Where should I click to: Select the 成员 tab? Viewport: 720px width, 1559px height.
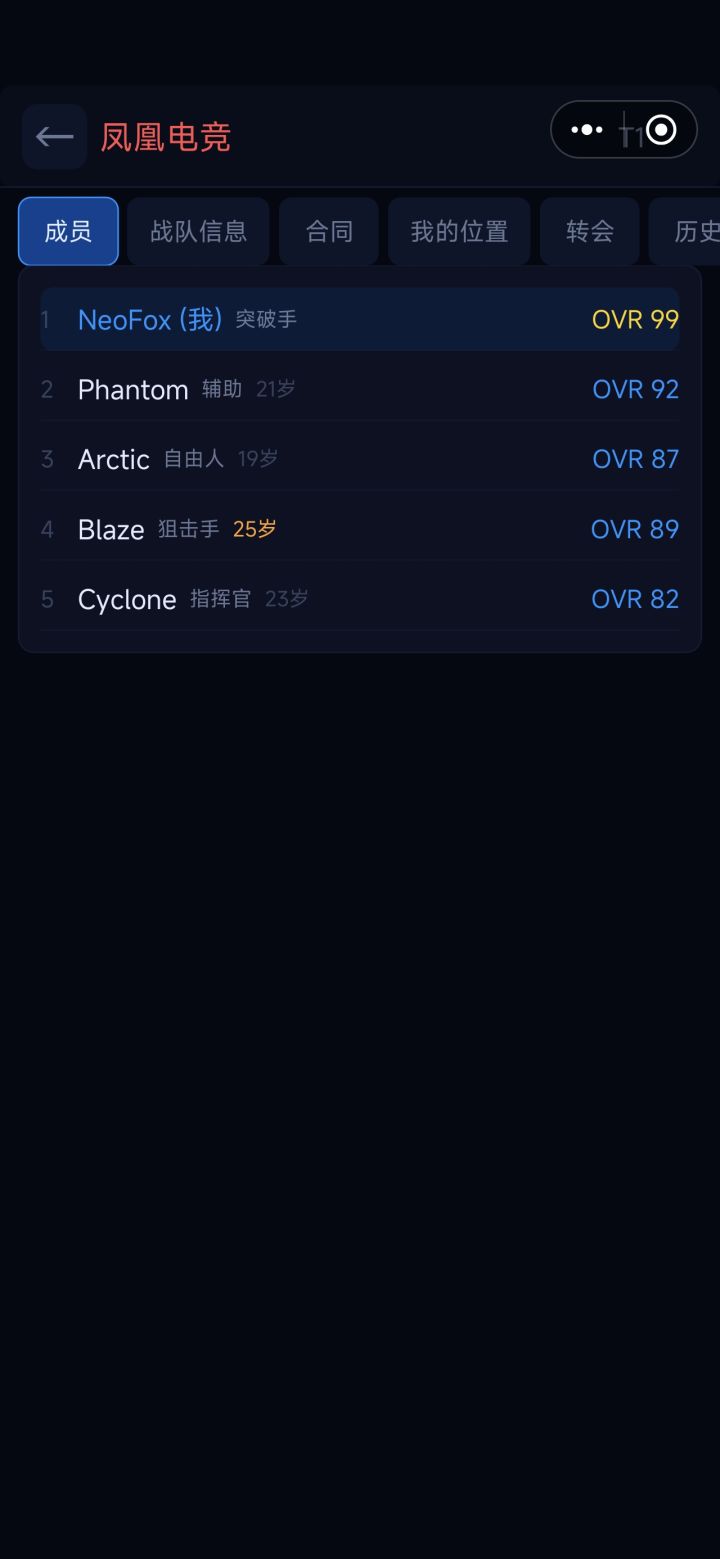(x=68, y=232)
